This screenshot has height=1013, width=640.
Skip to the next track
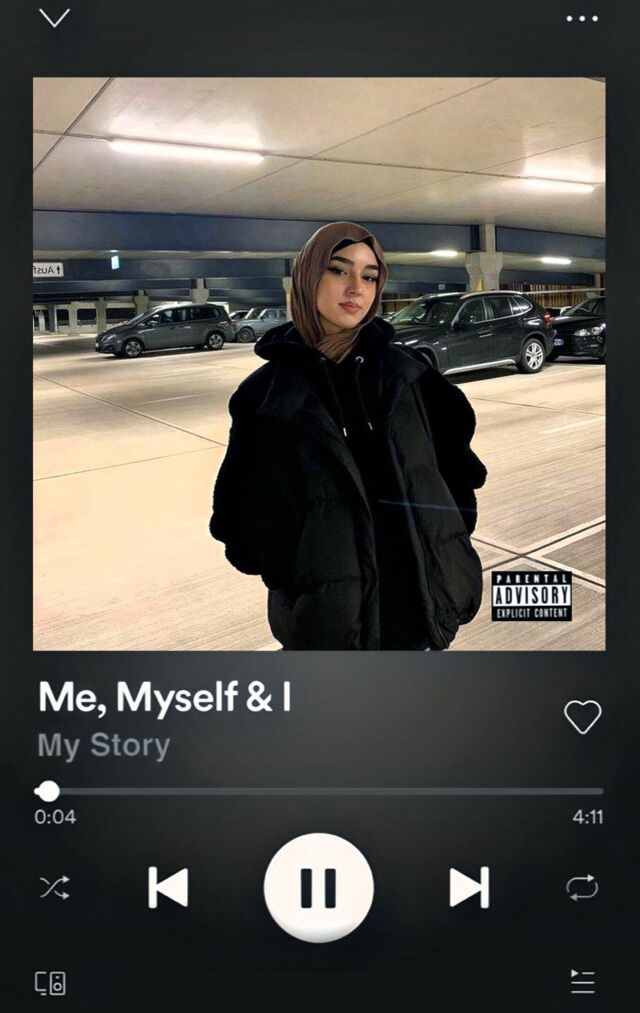(x=469, y=887)
